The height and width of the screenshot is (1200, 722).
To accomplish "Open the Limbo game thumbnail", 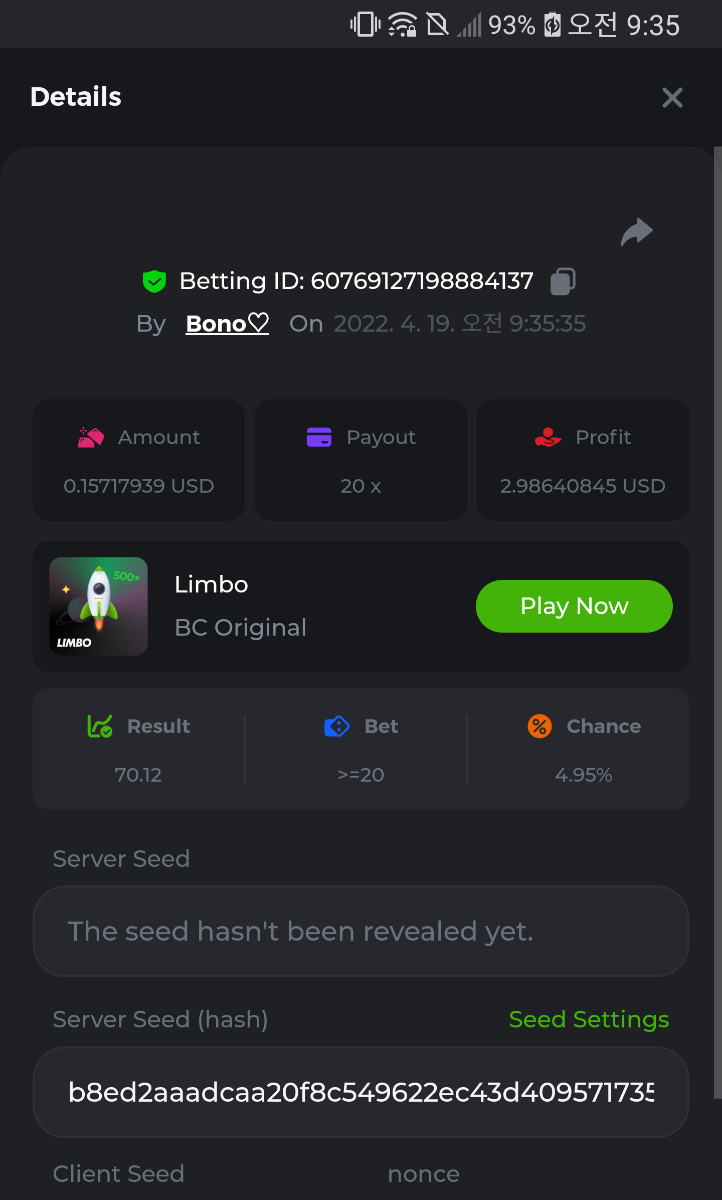I will point(98,606).
